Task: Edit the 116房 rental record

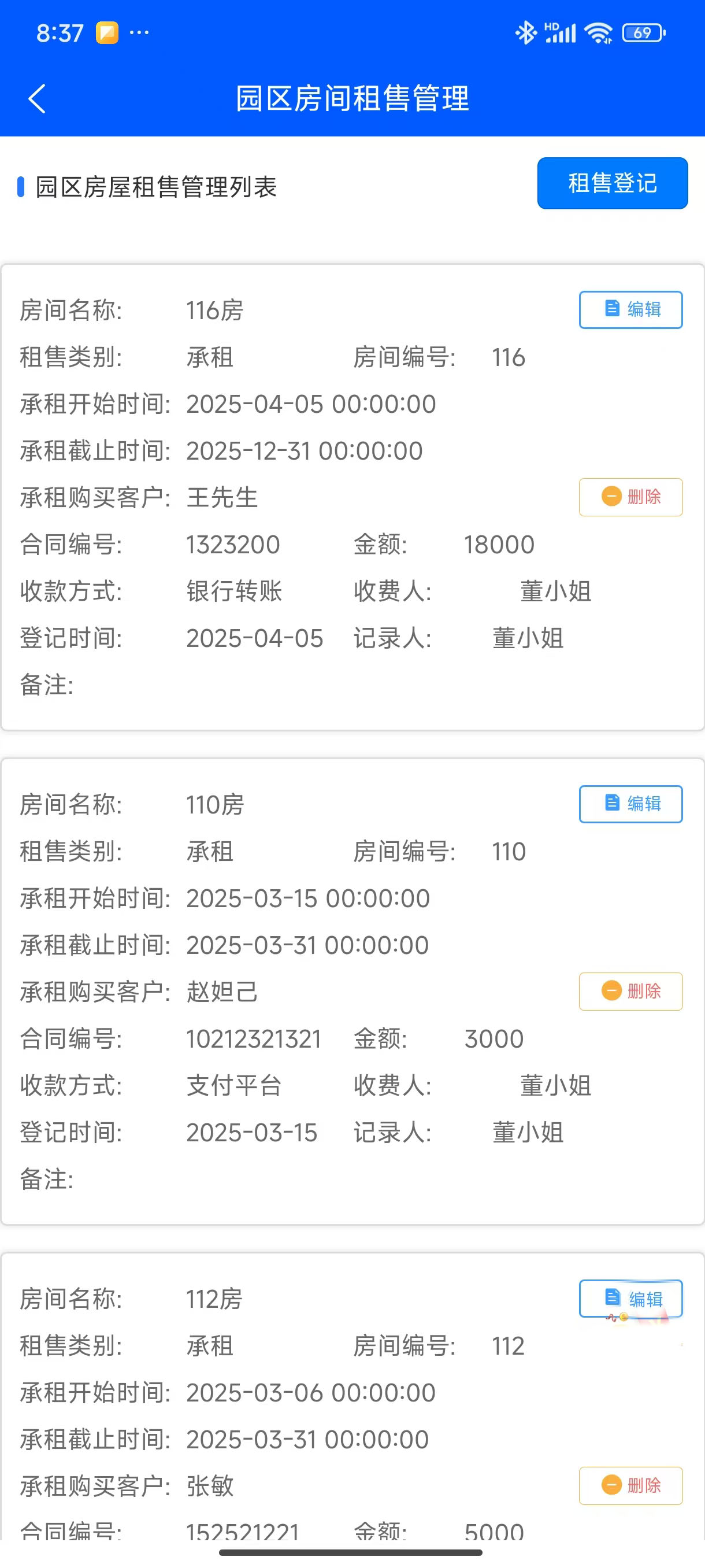Action: tap(630, 310)
